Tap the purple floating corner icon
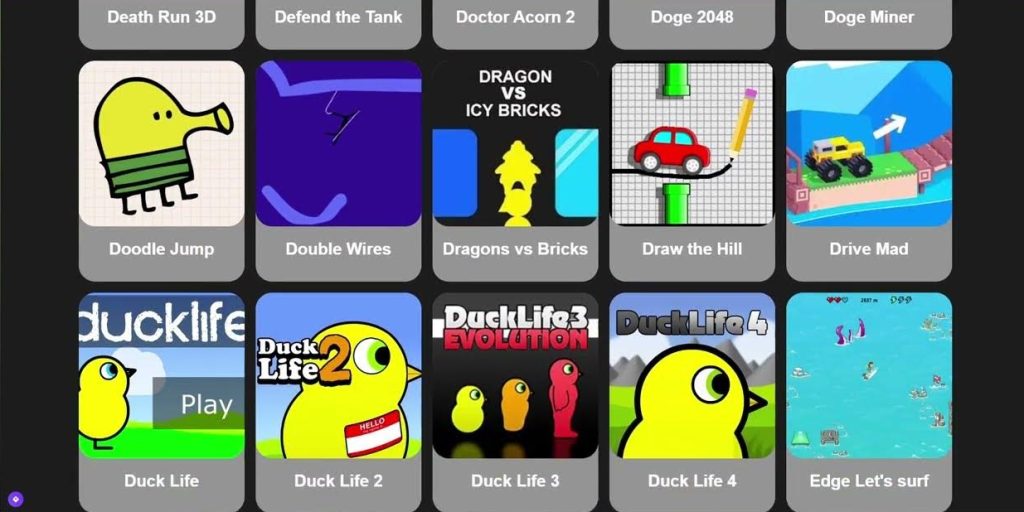Screen dimensions: 1024x512 (15, 498)
